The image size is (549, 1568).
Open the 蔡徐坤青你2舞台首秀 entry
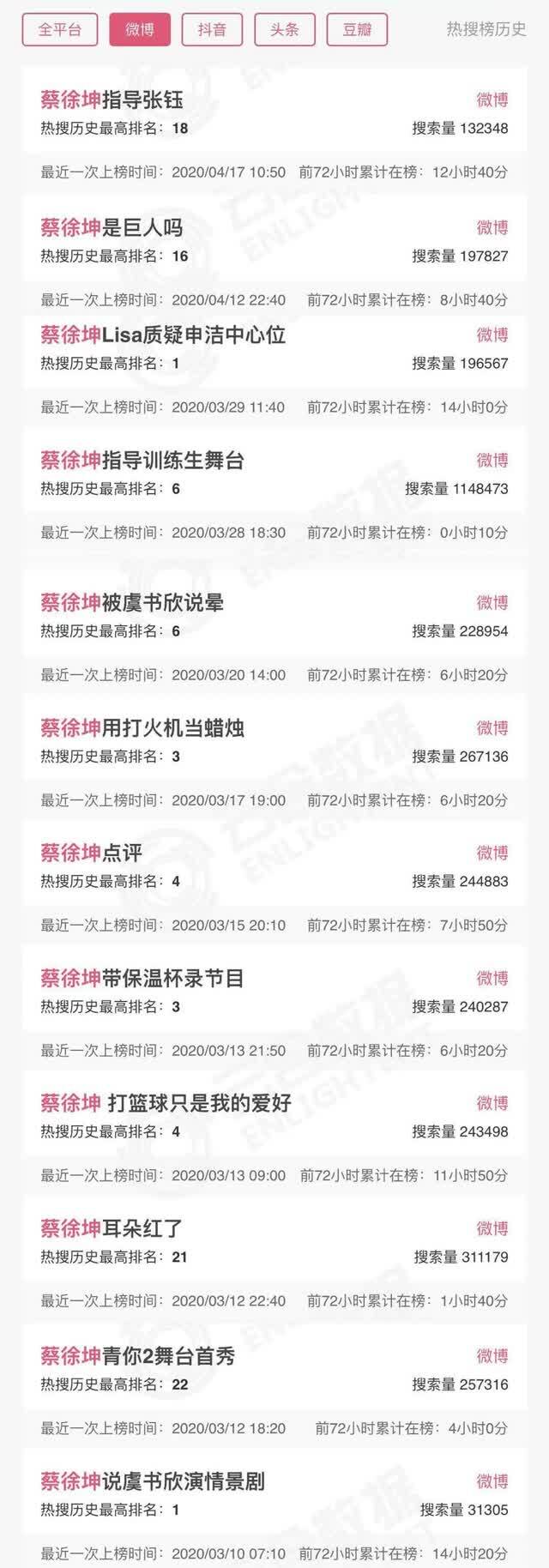point(137,1356)
